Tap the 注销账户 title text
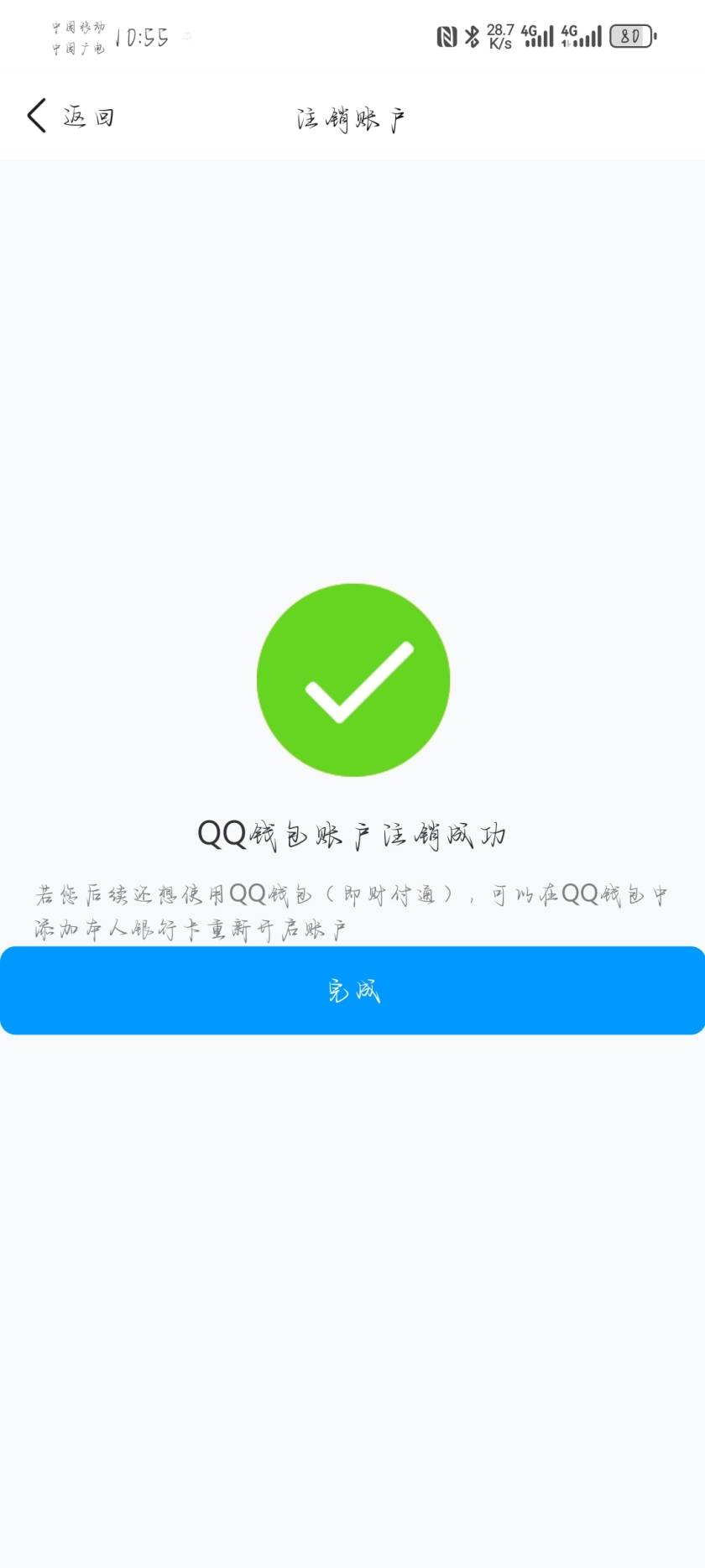This screenshot has height=1568, width=705. pyautogui.click(x=352, y=117)
